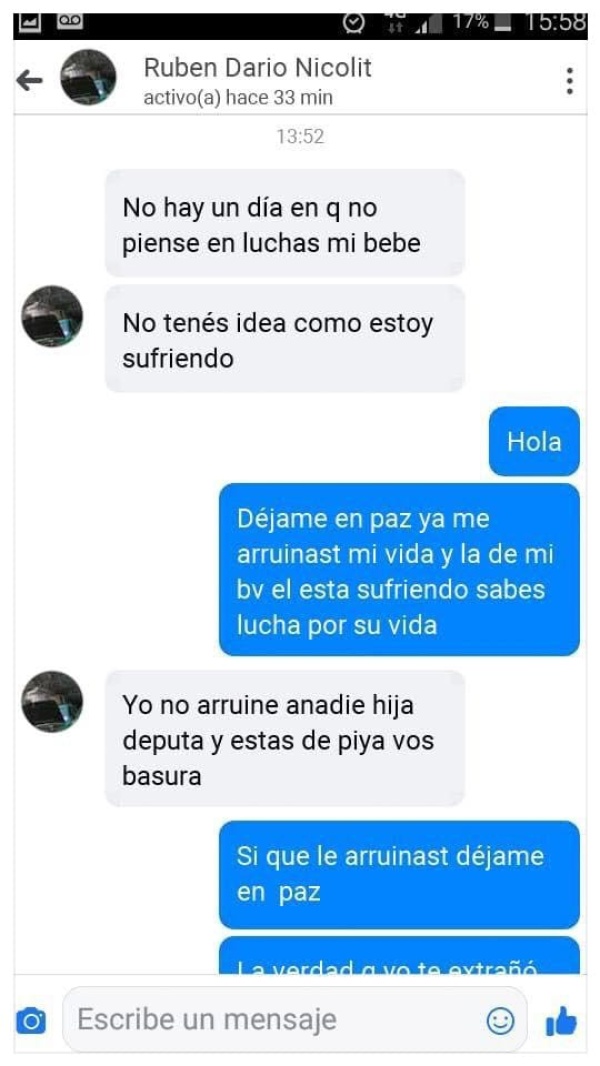The image size is (600, 1066).
Task: Focus the 'Escribe un mensaje' field
Action: pos(270,1020)
